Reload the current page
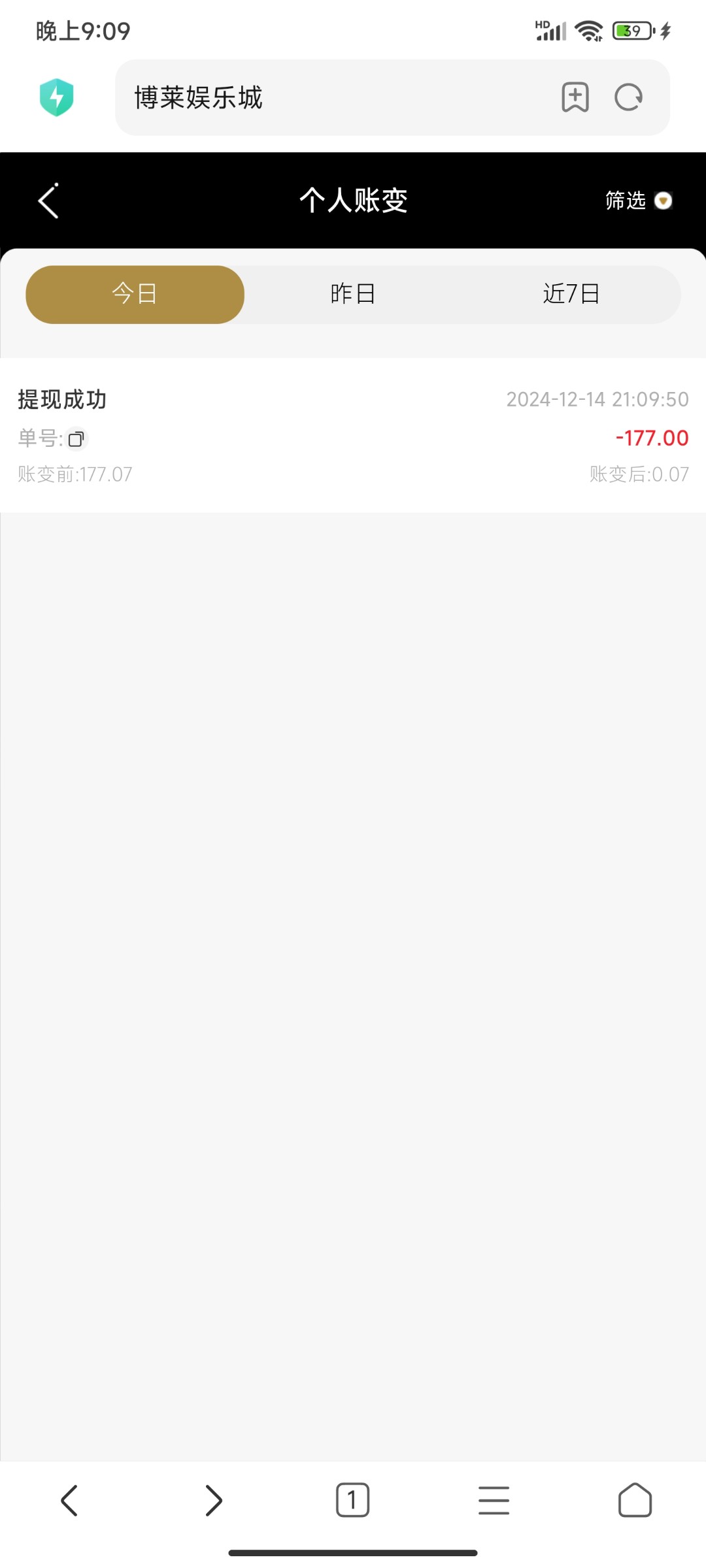 pos(629,97)
